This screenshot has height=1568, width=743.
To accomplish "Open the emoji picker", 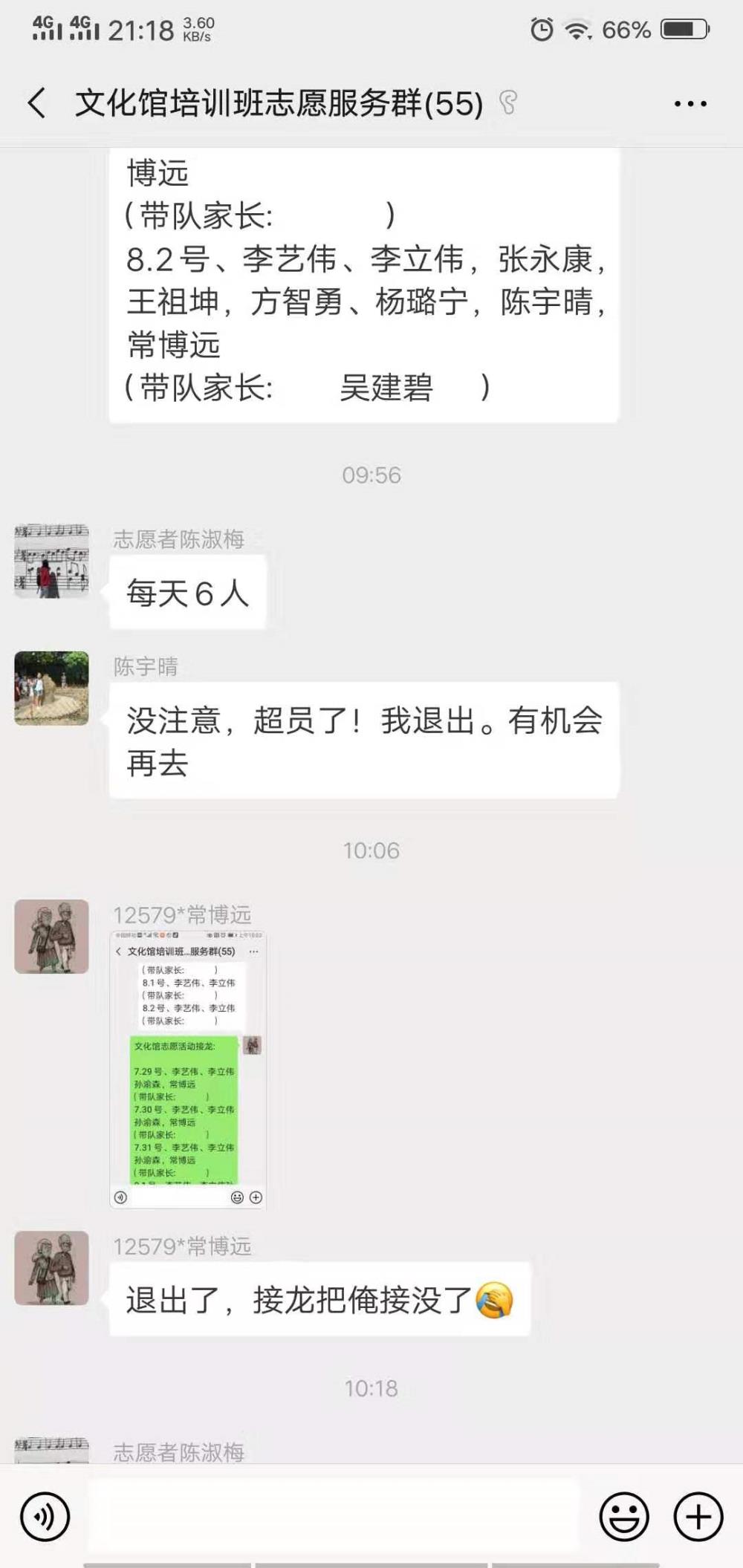I will click(624, 1516).
